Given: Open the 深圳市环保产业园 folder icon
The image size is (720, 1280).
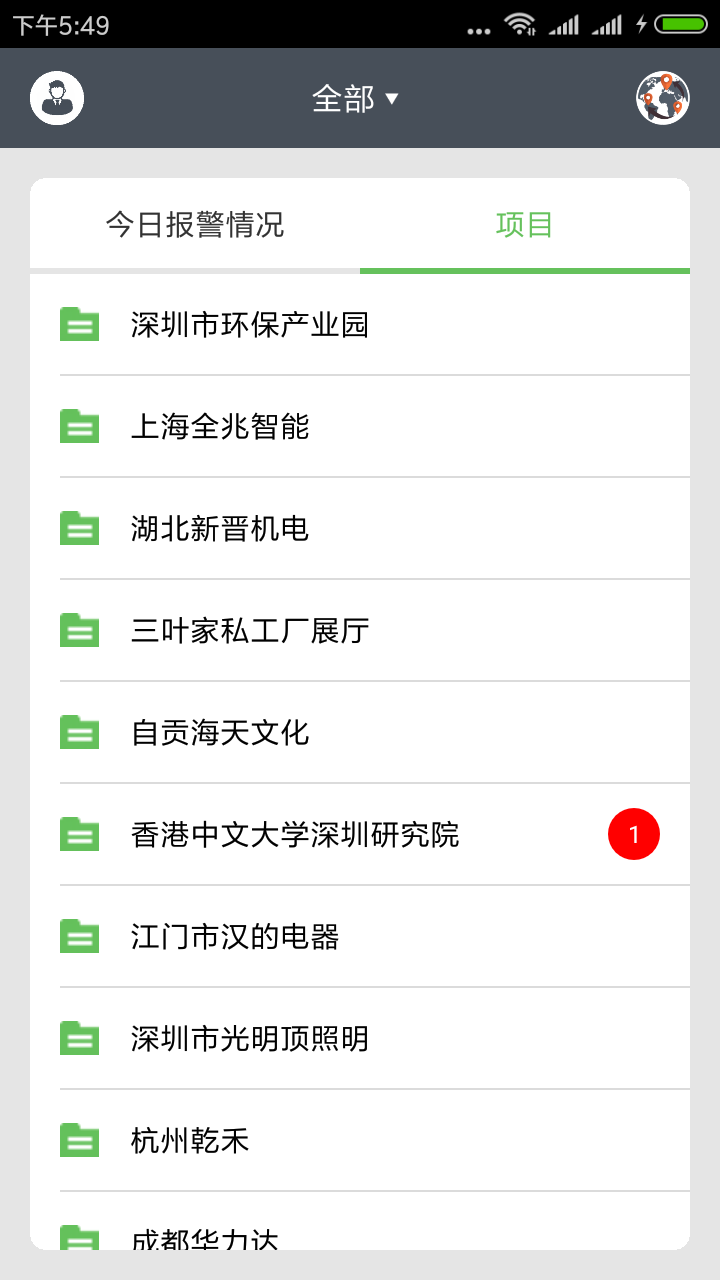Looking at the screenshot, I should pyautogui.click(x=79, y=324).
